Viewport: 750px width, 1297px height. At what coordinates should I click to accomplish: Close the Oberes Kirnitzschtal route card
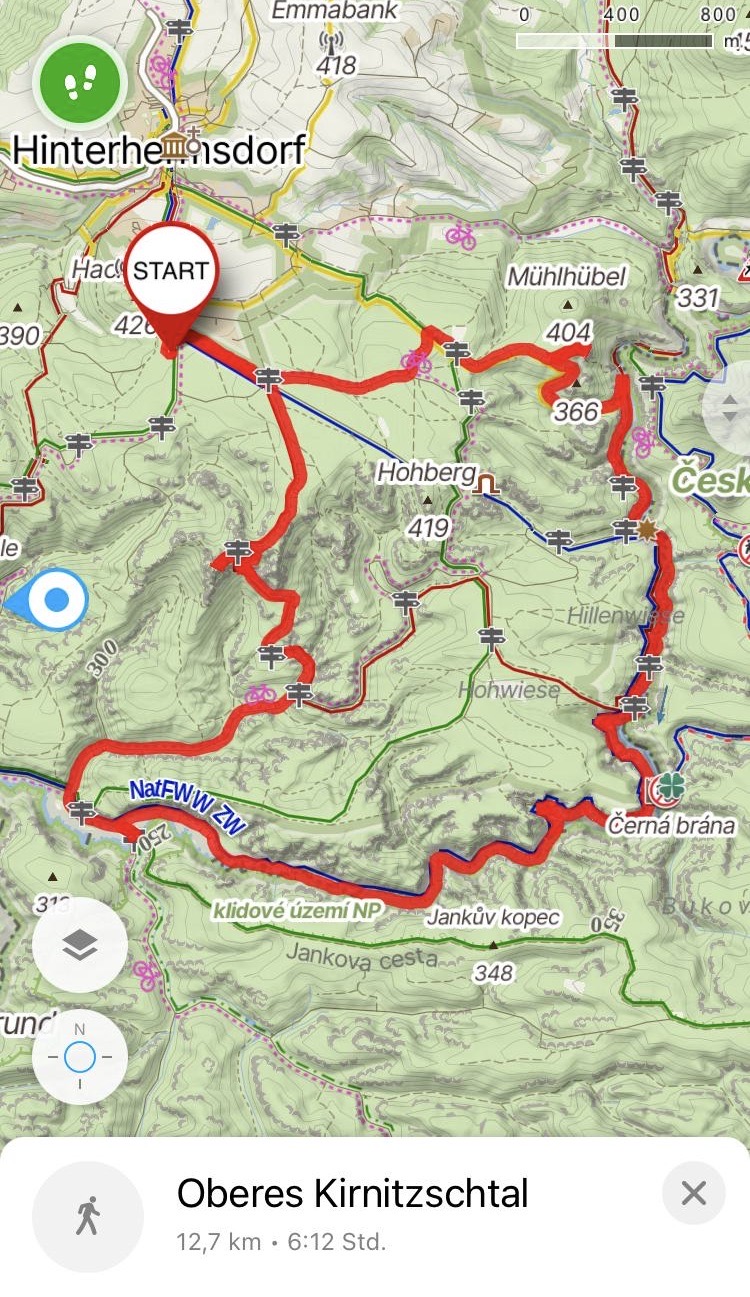(x=693, y=1193)
